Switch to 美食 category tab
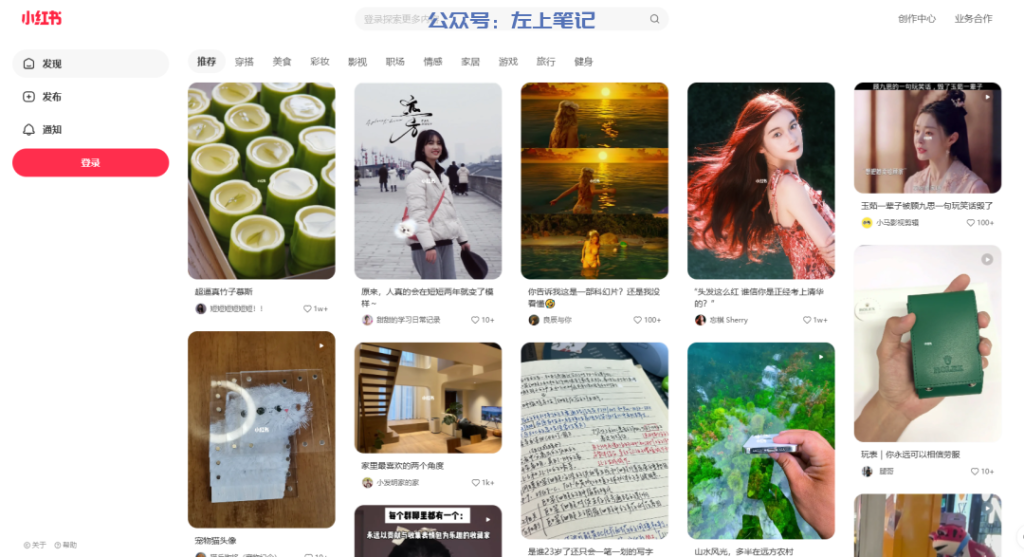This screenshot has height=557, width=1024. point(282,62)
